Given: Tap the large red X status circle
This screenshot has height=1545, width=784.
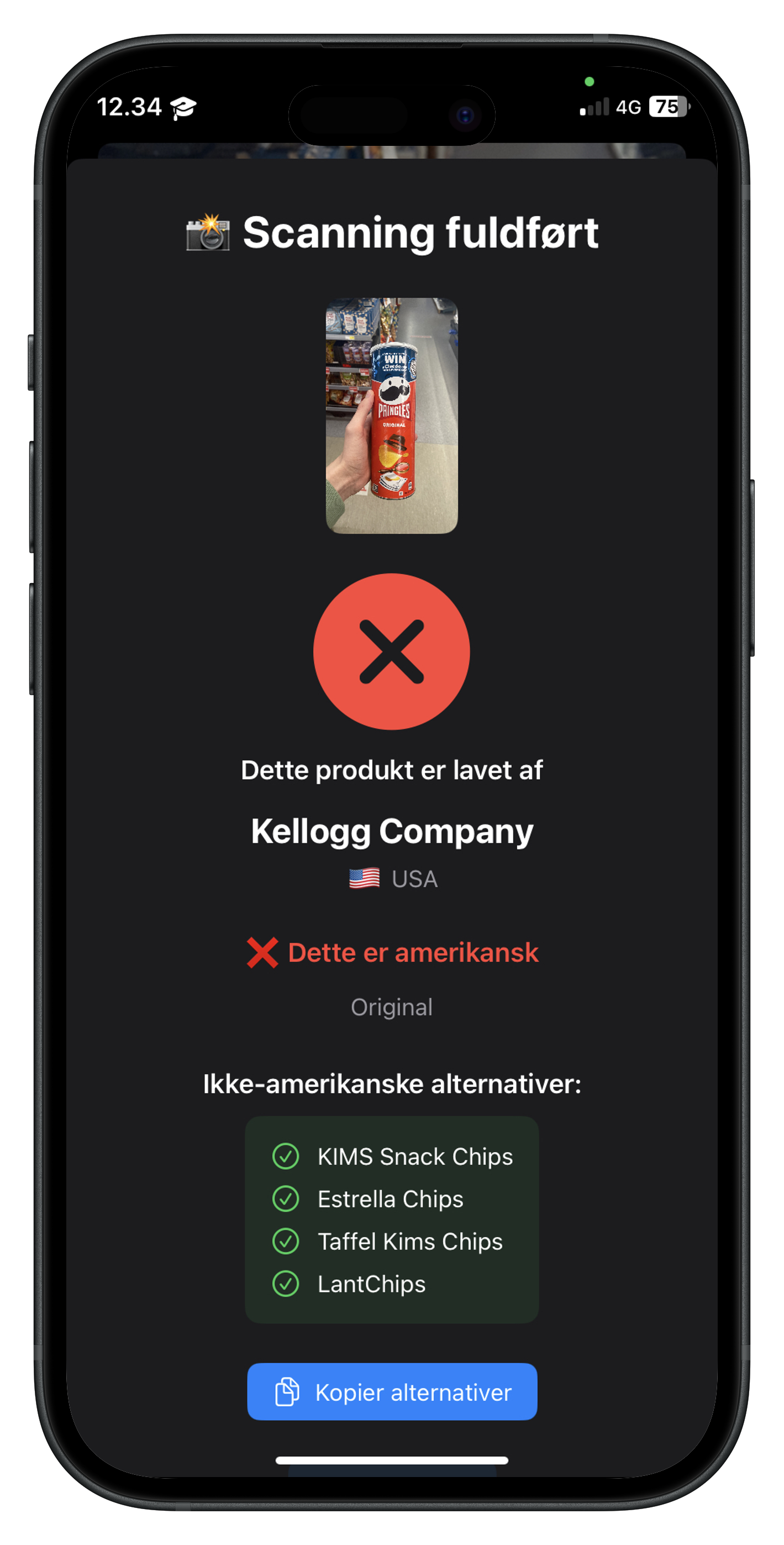Looking at the screenshot, I should point(392,652).
